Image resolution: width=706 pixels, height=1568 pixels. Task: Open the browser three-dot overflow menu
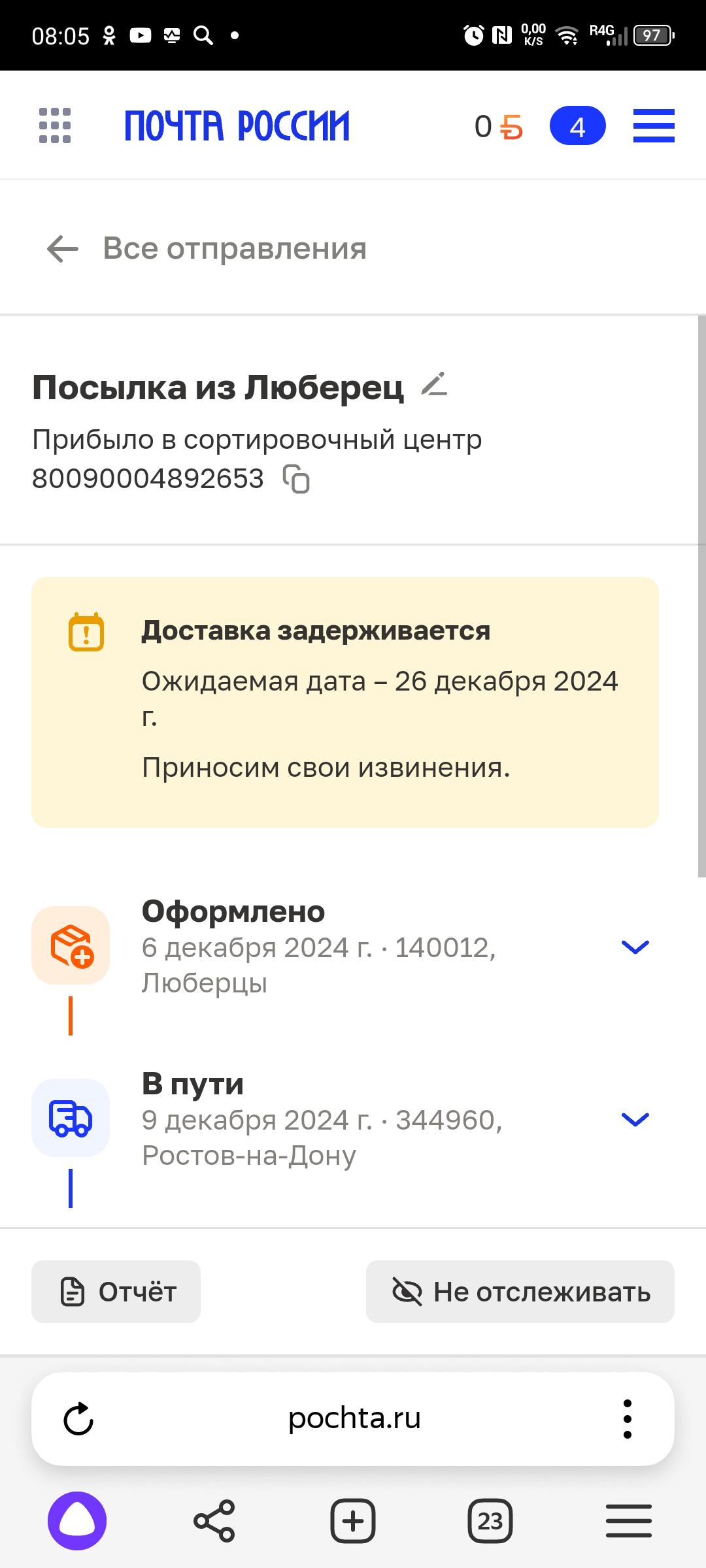(627, 1419)
